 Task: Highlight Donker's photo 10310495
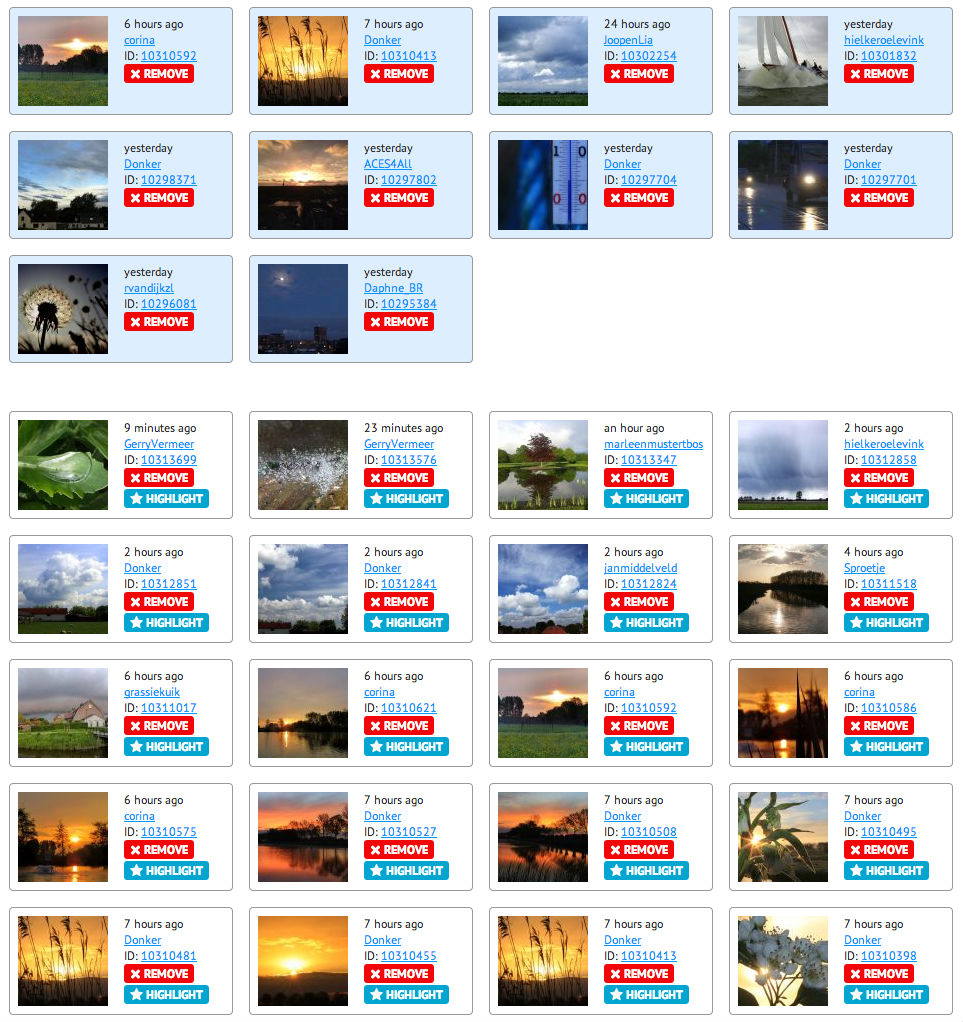click(886, 871)
